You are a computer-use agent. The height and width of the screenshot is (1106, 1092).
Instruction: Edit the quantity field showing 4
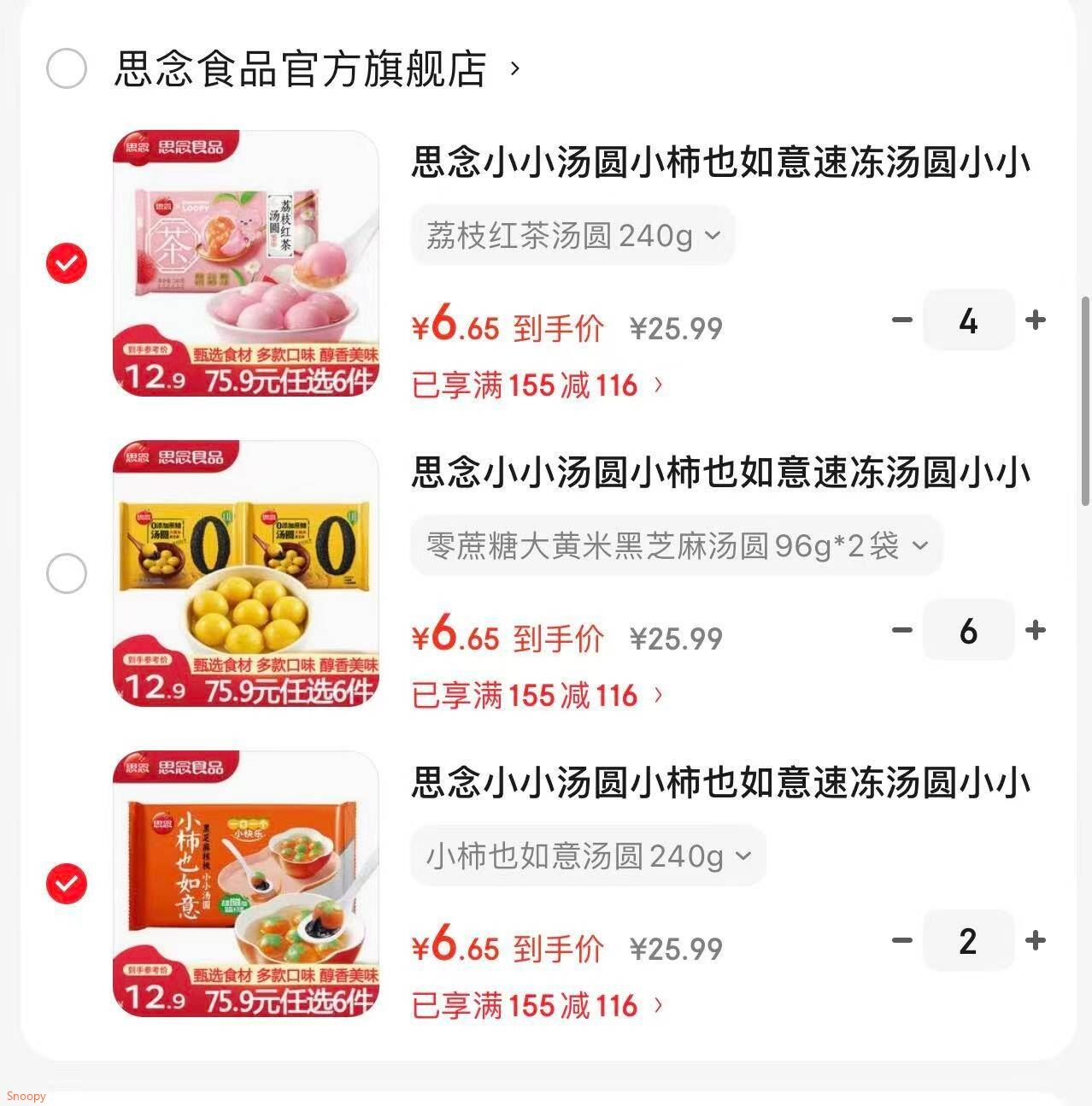click(x=968, y=321)
